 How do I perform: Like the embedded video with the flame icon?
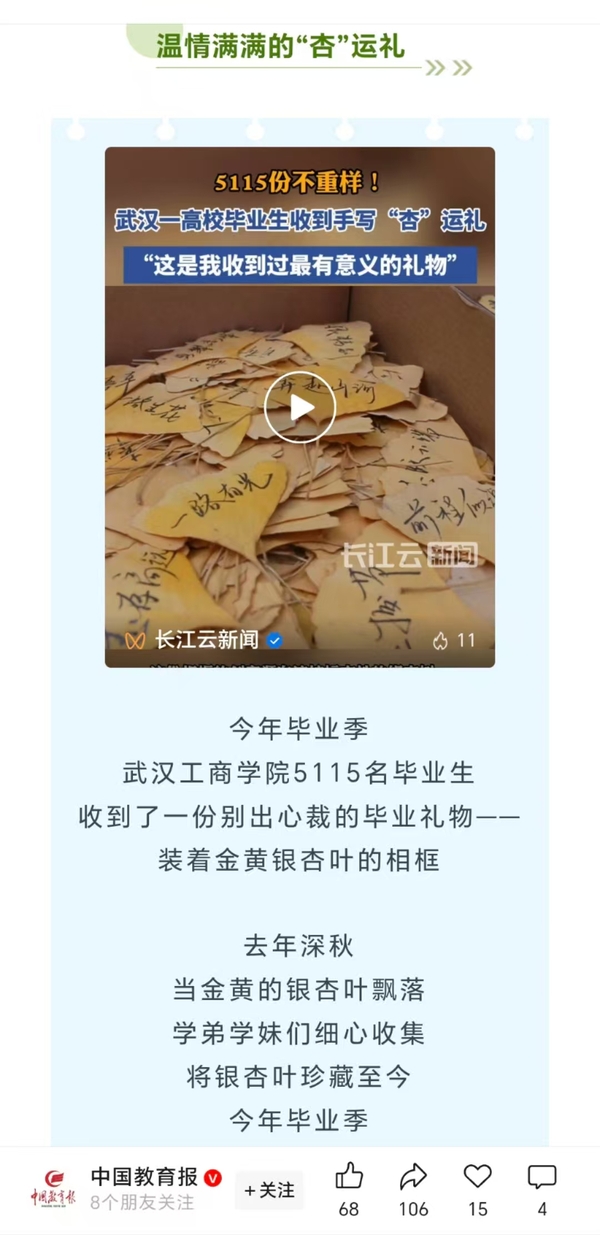pyautogui.click(x=441, y=640)
